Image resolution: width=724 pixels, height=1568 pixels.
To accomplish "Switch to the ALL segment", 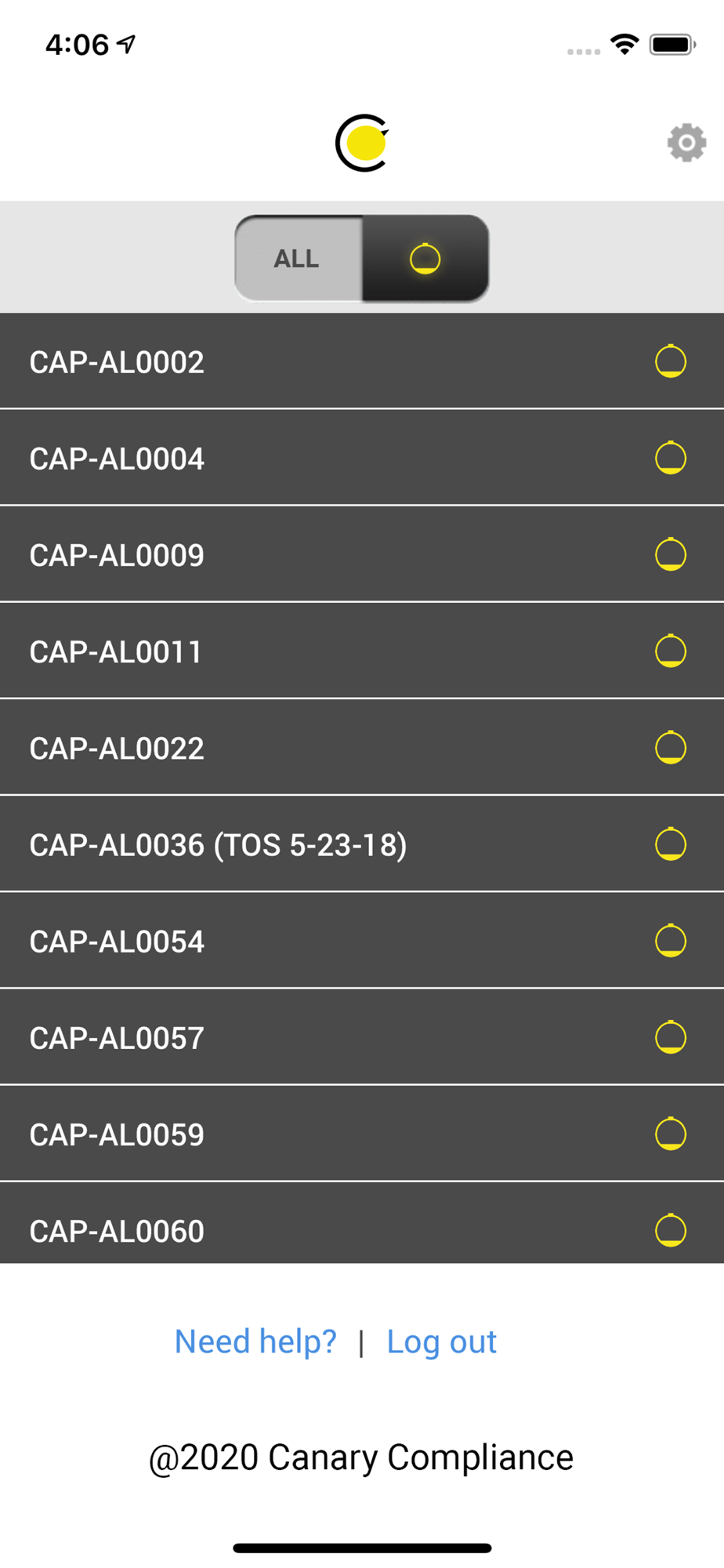I will point(298,259).
